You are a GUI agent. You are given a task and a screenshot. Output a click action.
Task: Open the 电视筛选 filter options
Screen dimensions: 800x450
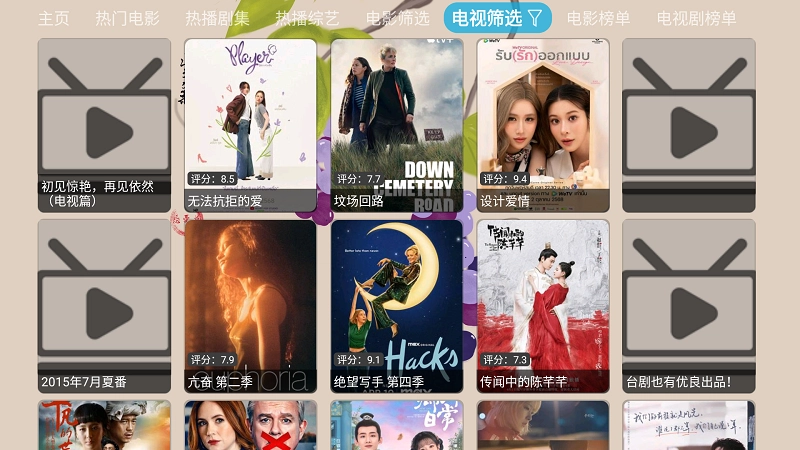click(497, 18)
